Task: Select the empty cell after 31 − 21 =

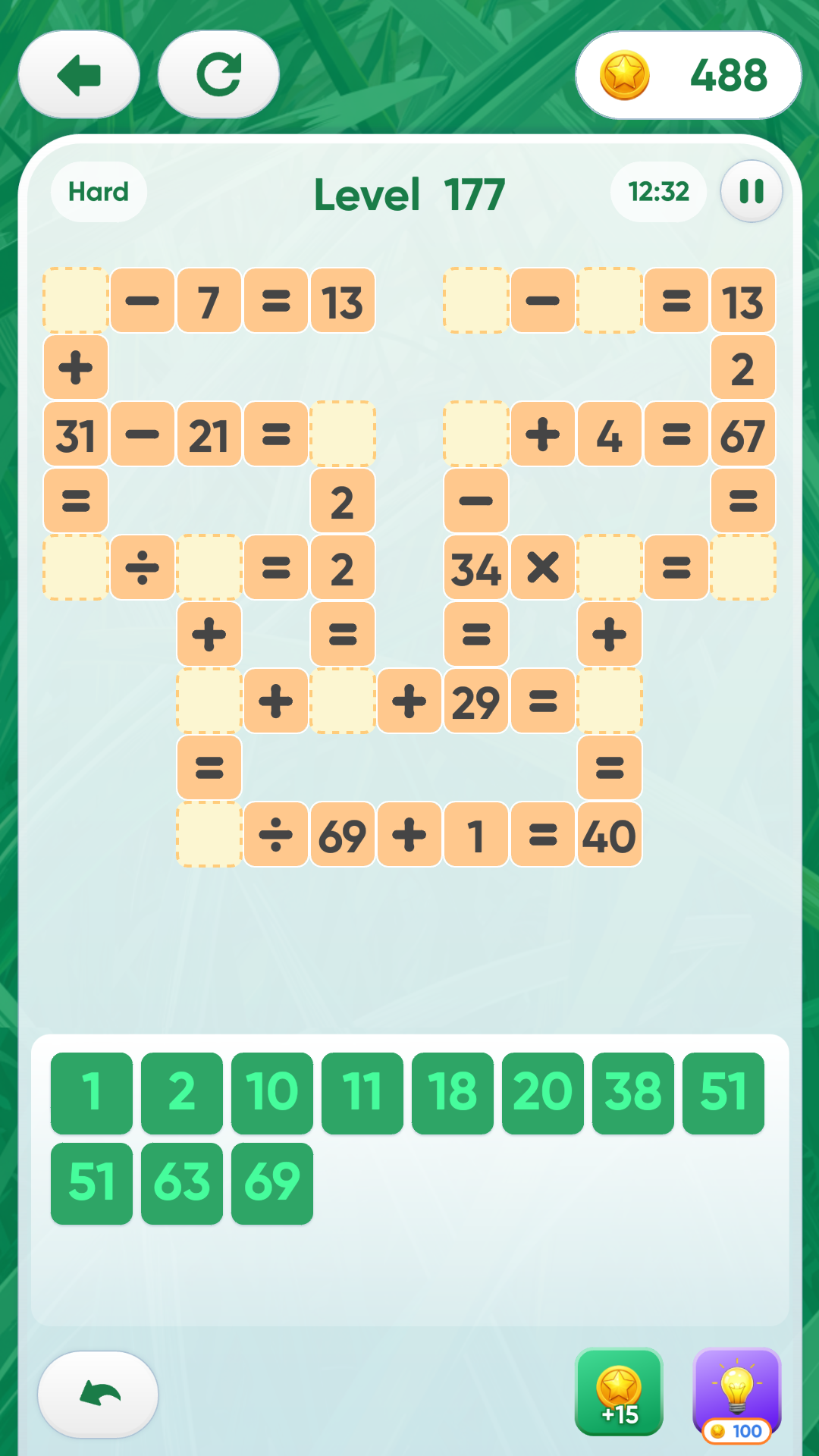Action: click(343, 434)
